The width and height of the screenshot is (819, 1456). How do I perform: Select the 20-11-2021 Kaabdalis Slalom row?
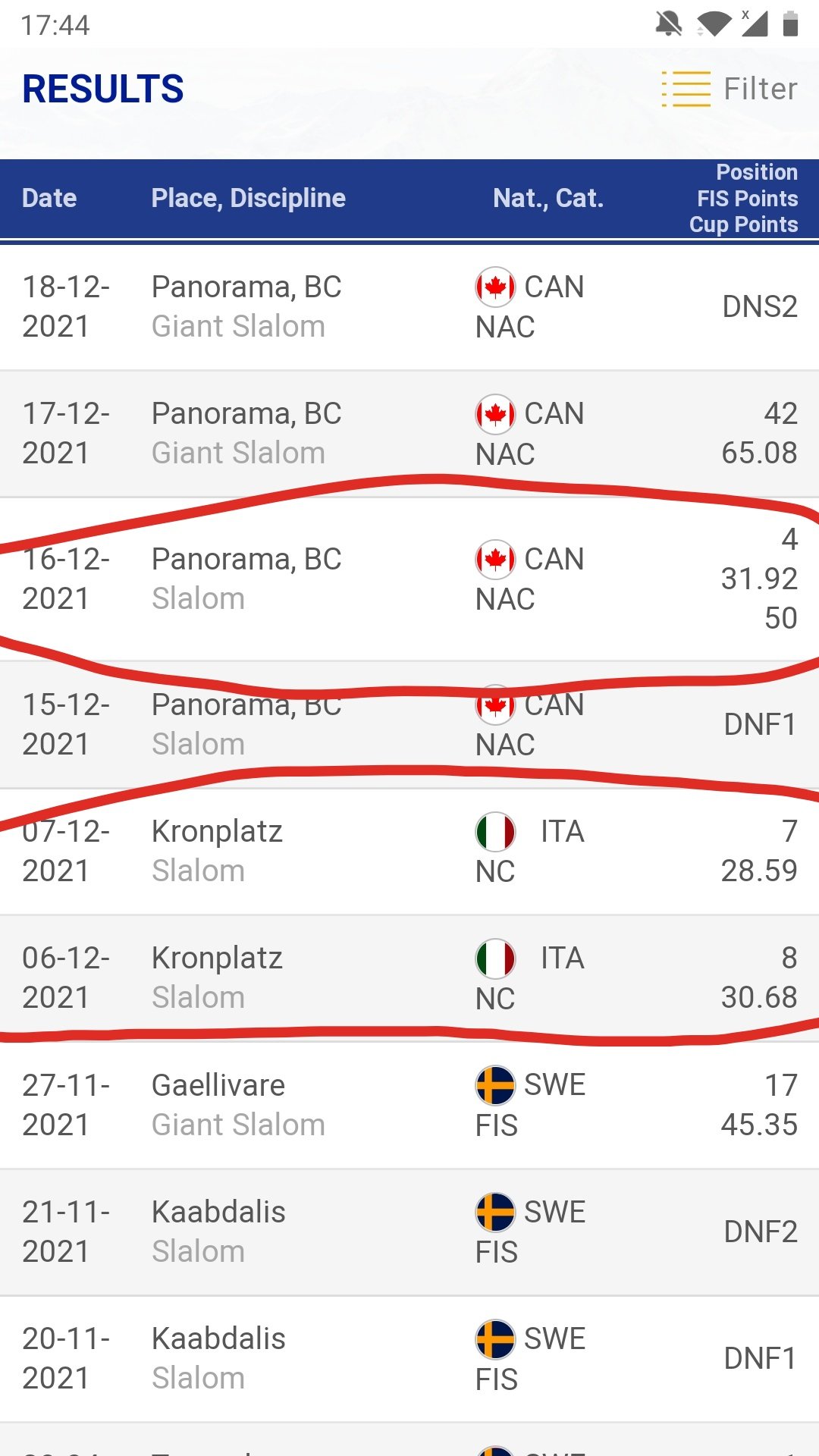(x=409, y=1359)
